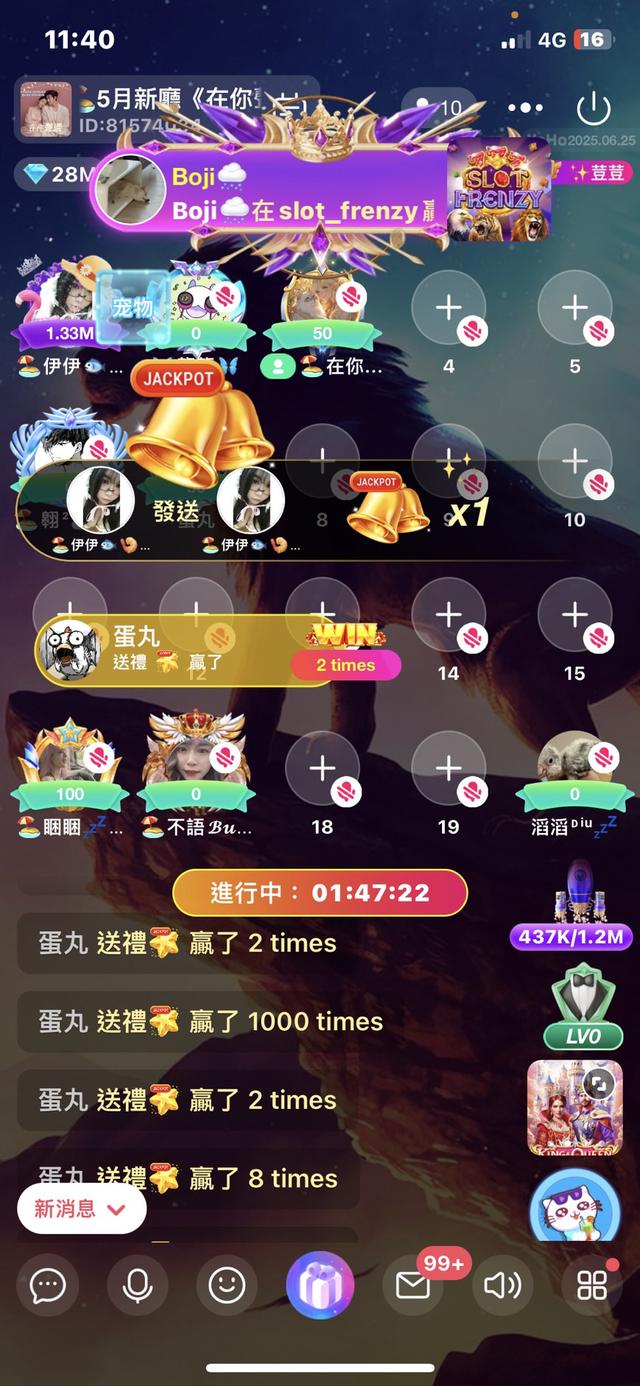Sit on empty seat 14

click(448, 615)
